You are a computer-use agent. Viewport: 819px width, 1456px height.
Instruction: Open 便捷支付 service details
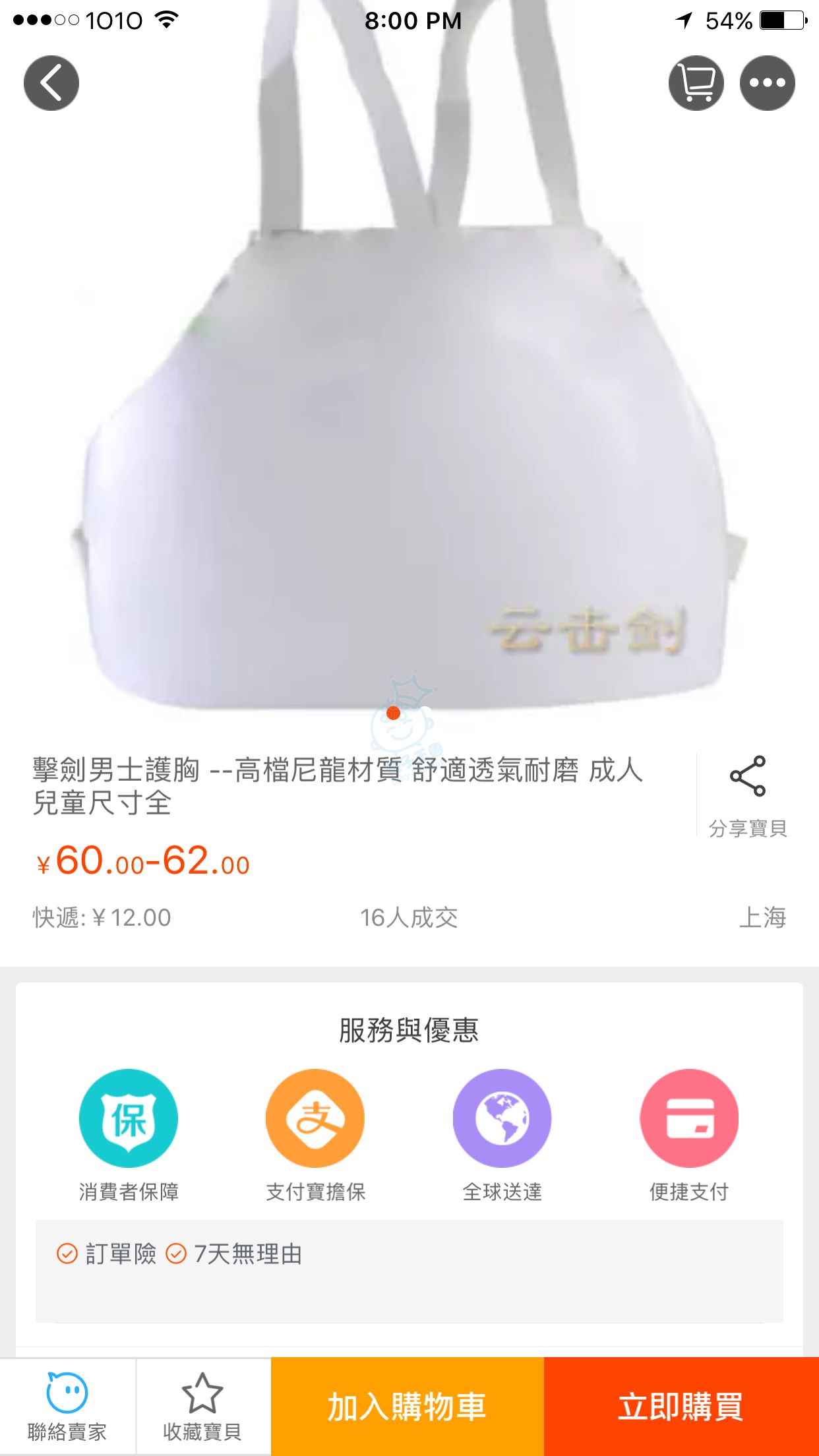tap(689, 1135)
